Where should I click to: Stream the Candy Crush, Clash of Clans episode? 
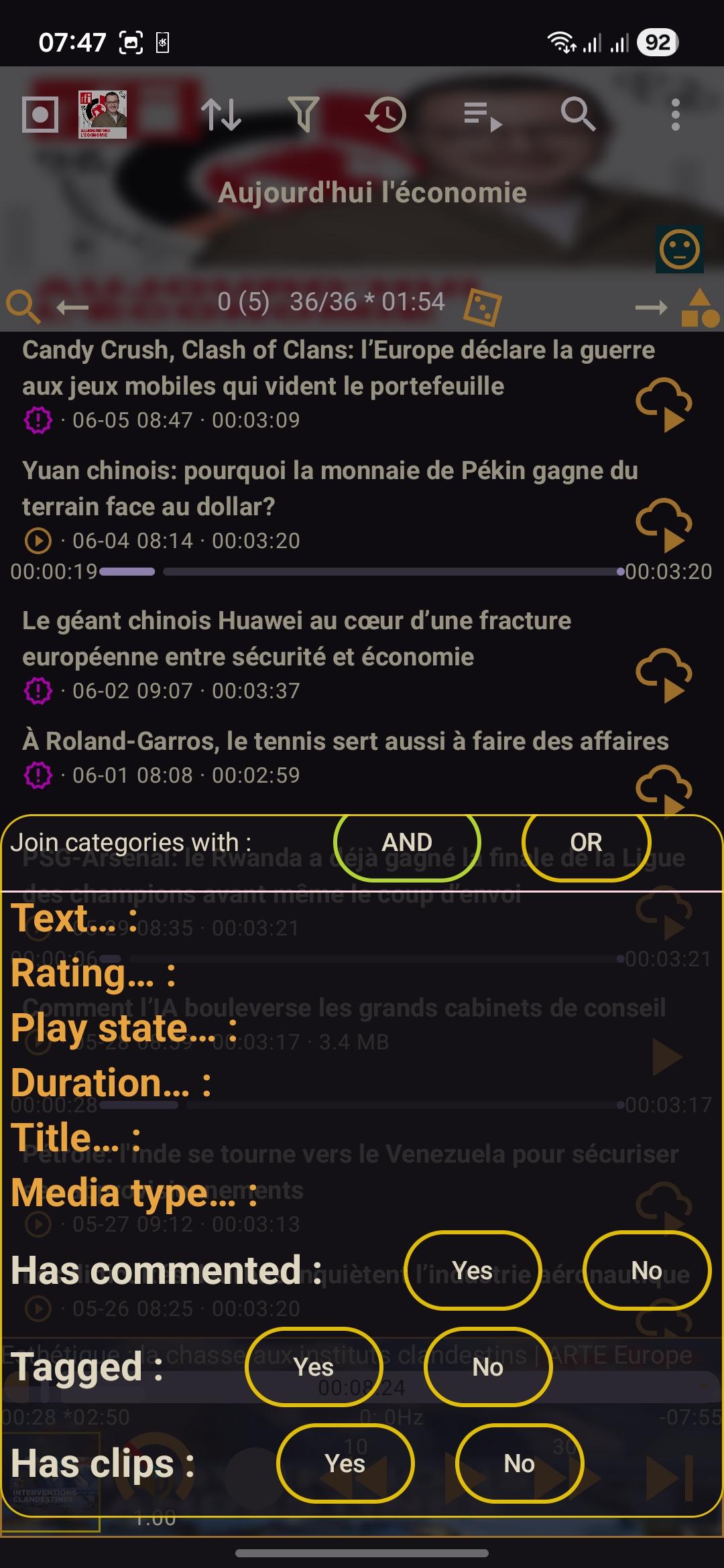664,404
